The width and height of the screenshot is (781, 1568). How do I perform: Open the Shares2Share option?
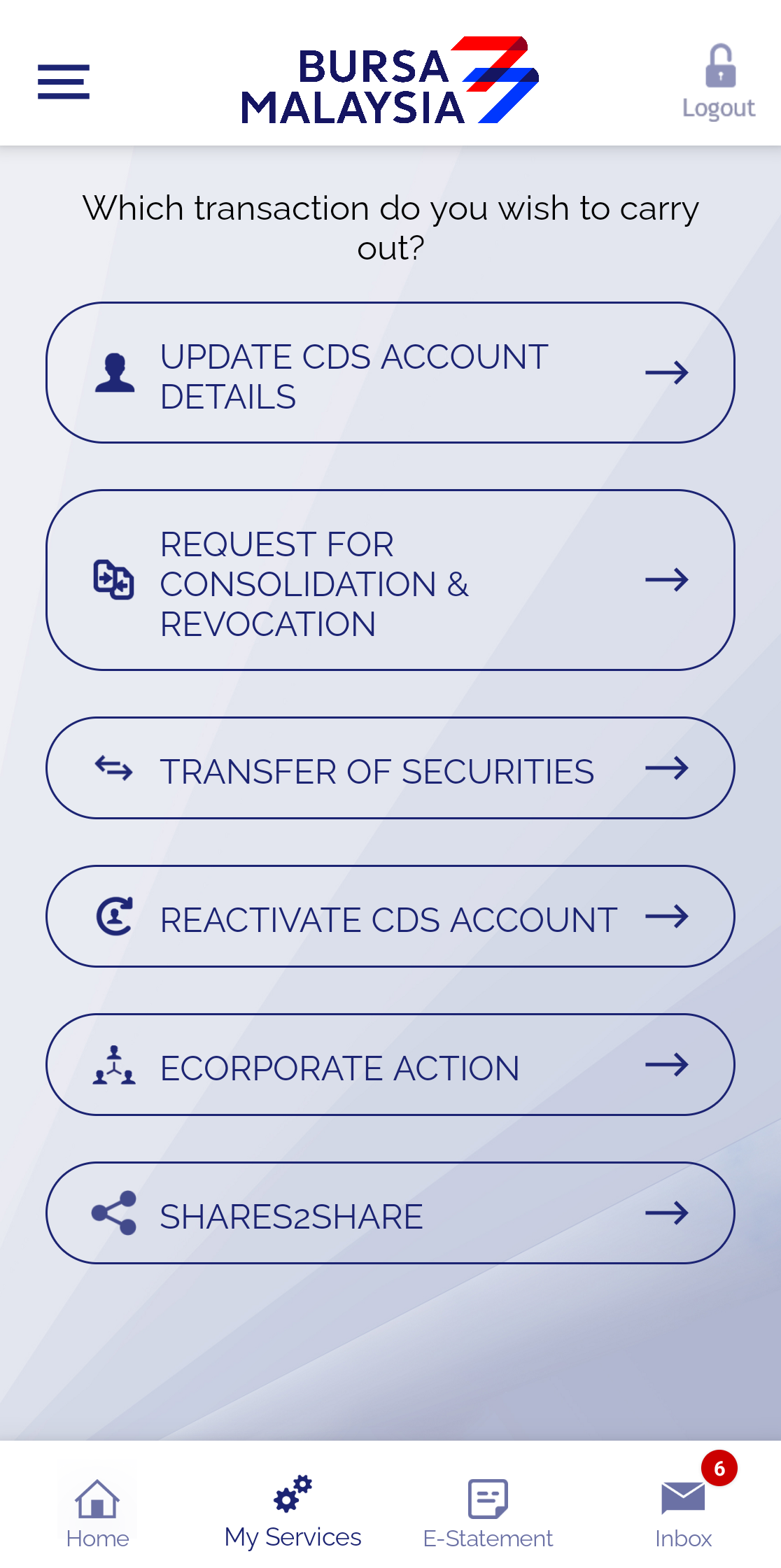[x=390, y=1213]
